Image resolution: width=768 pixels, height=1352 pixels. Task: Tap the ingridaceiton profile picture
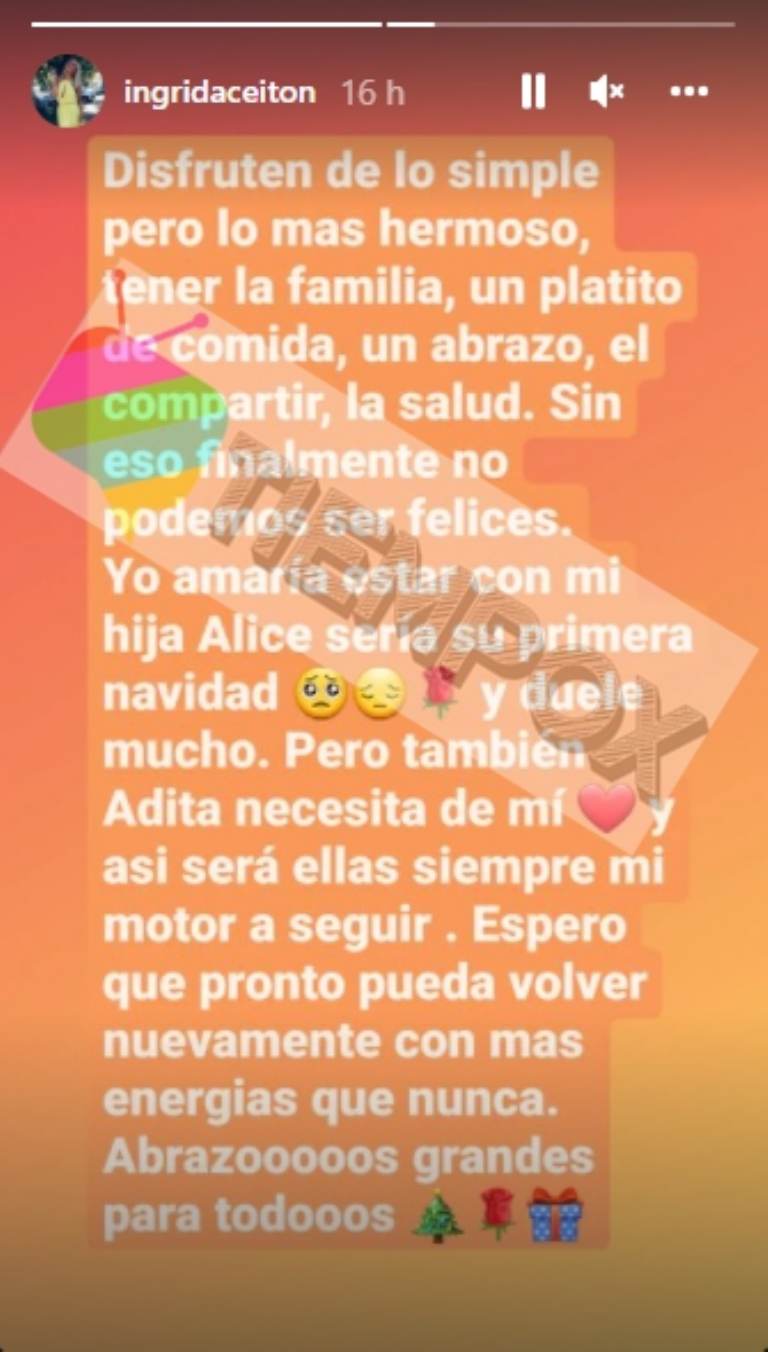point(69,91)
